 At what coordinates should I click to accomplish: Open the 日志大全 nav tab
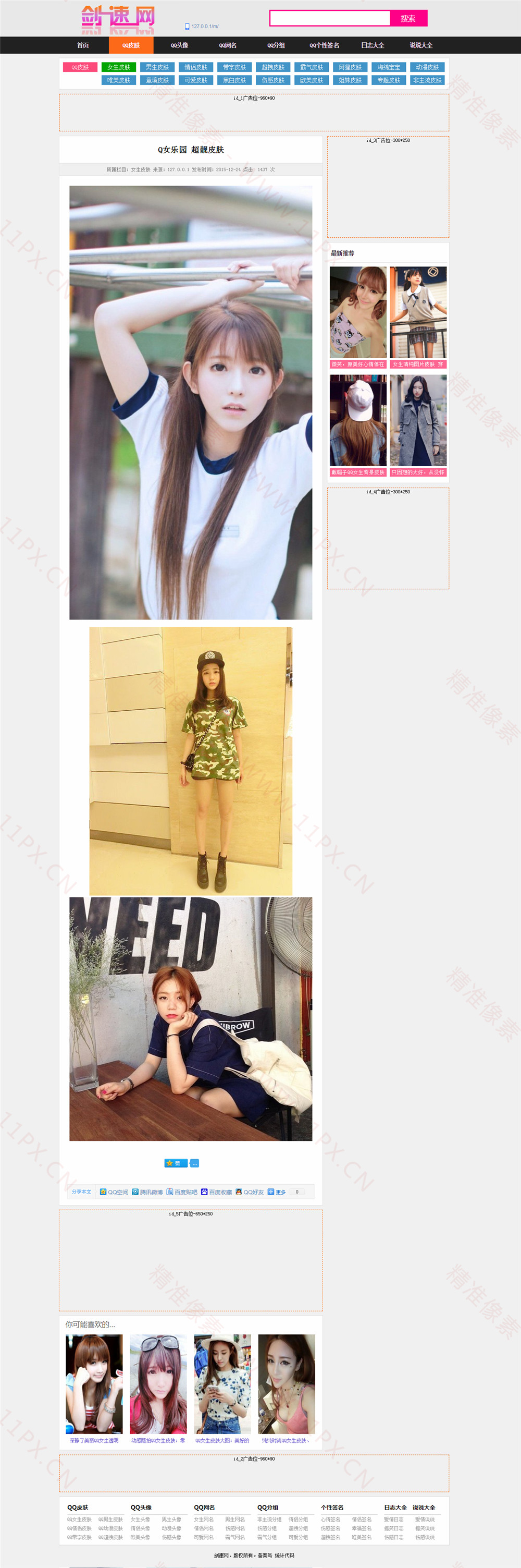(372, 45)
